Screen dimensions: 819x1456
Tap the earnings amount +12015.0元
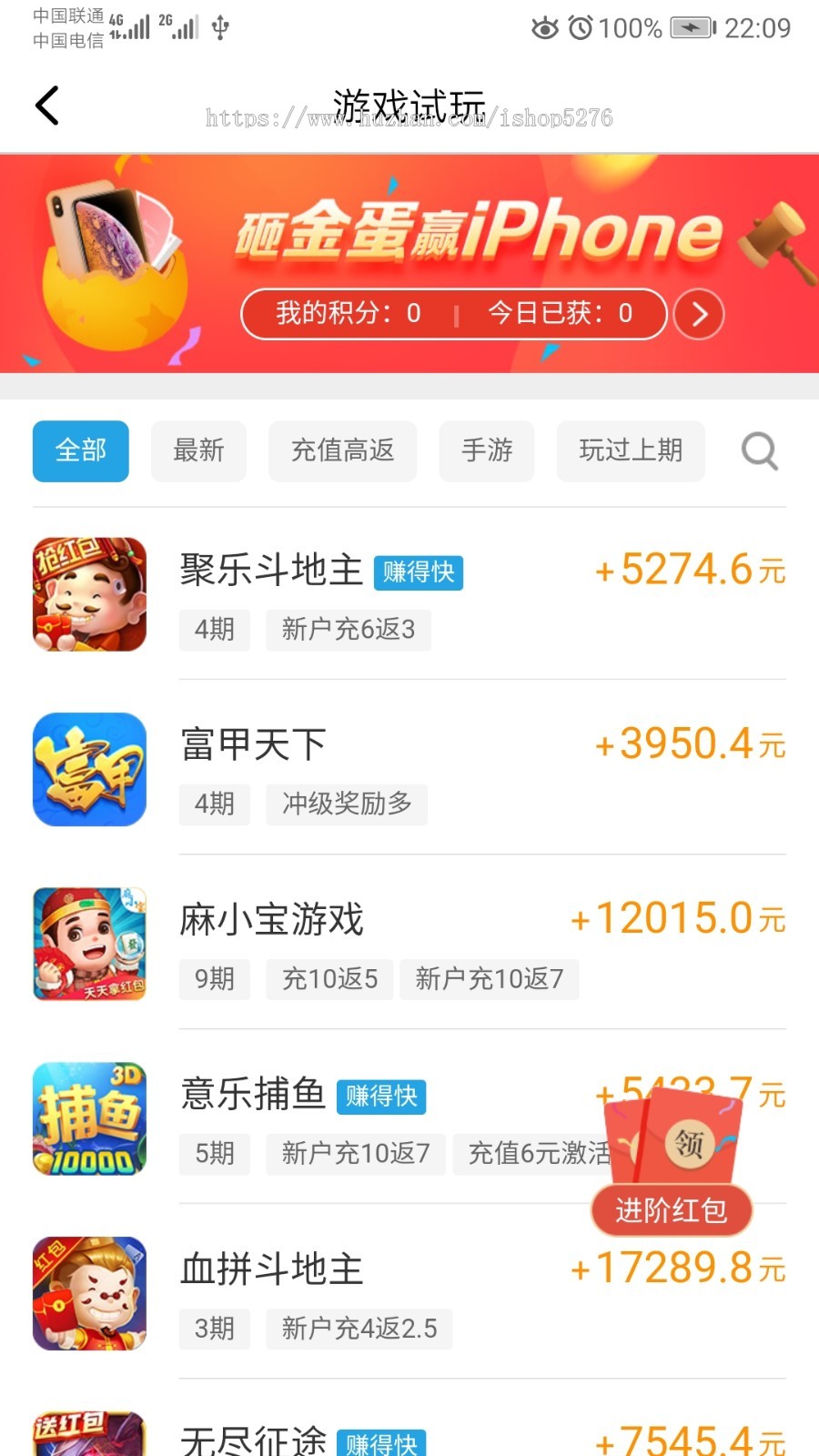coord(677,919)
